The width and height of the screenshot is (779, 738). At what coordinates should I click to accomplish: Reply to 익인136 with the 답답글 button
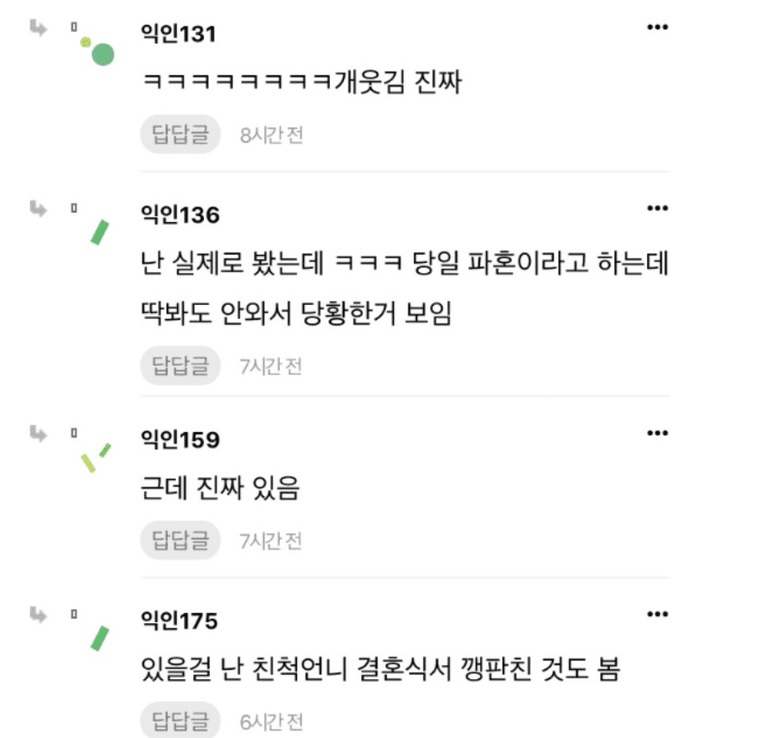tap(180, 365)
